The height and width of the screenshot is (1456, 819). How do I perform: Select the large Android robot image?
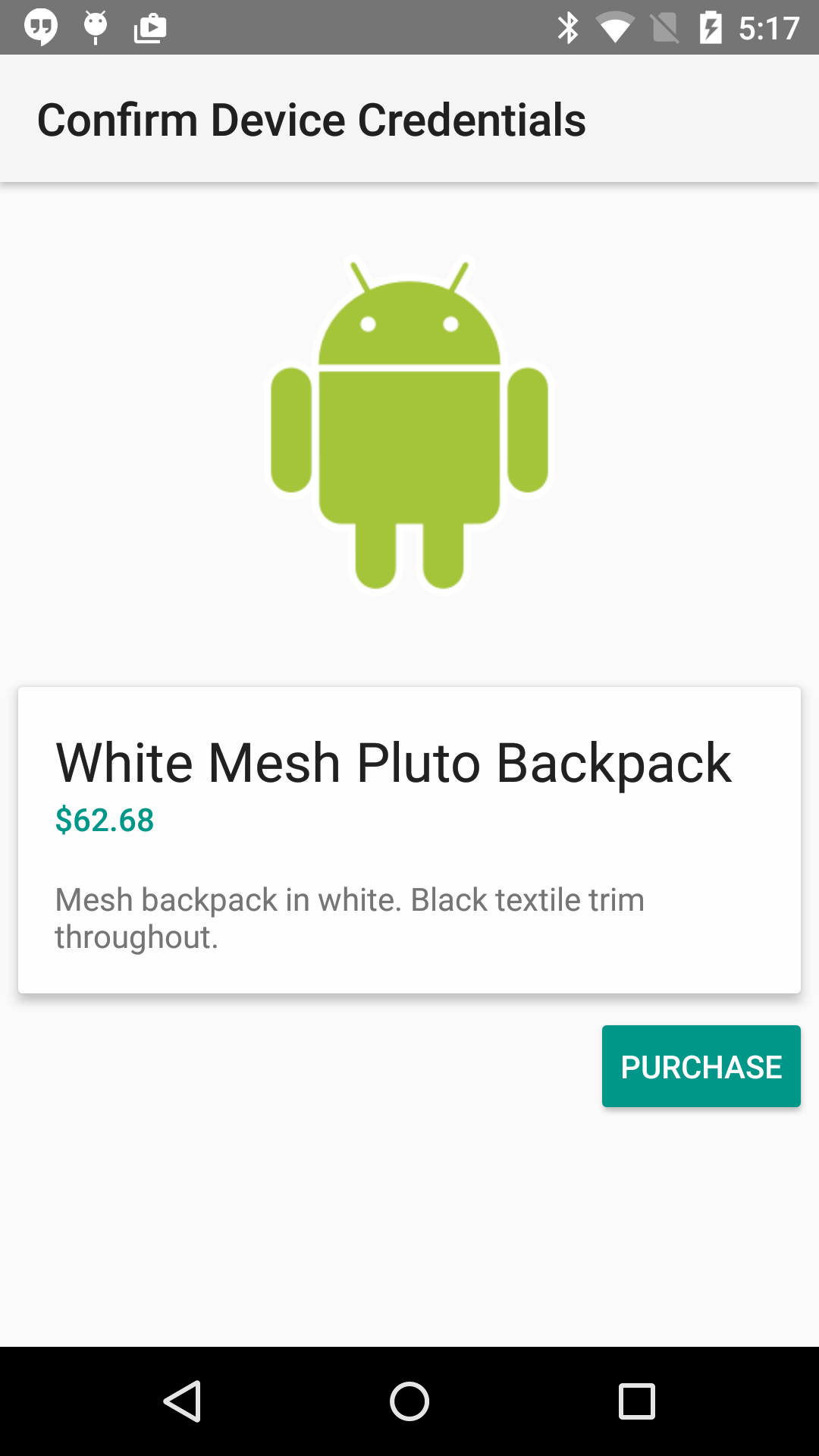pyautogui.click(x=409, y=425)
